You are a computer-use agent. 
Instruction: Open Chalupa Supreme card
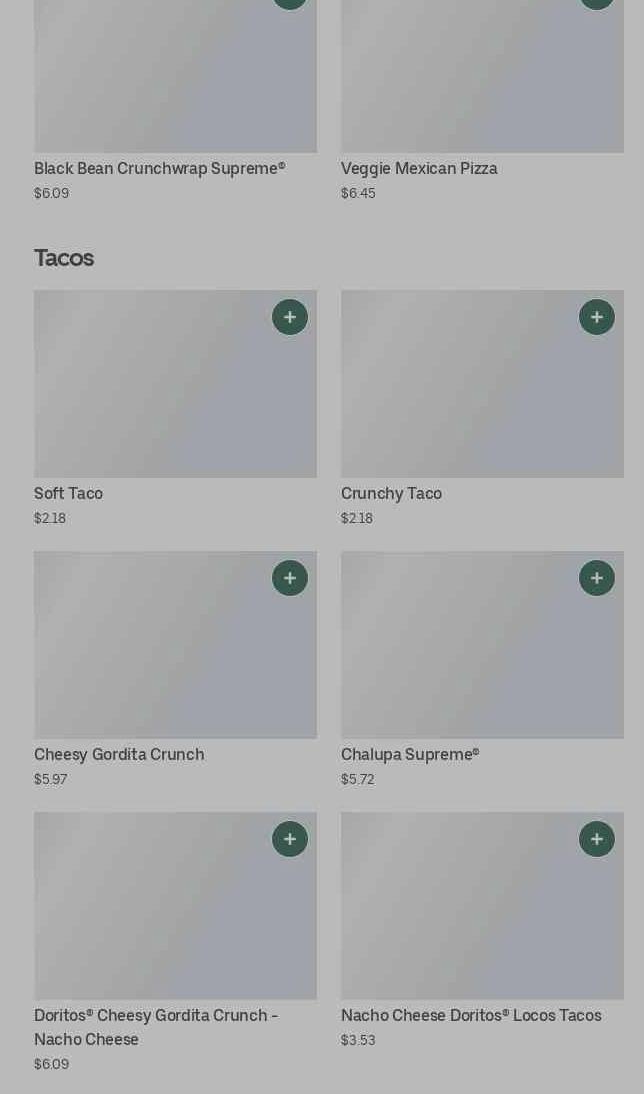tap(482, 670)
